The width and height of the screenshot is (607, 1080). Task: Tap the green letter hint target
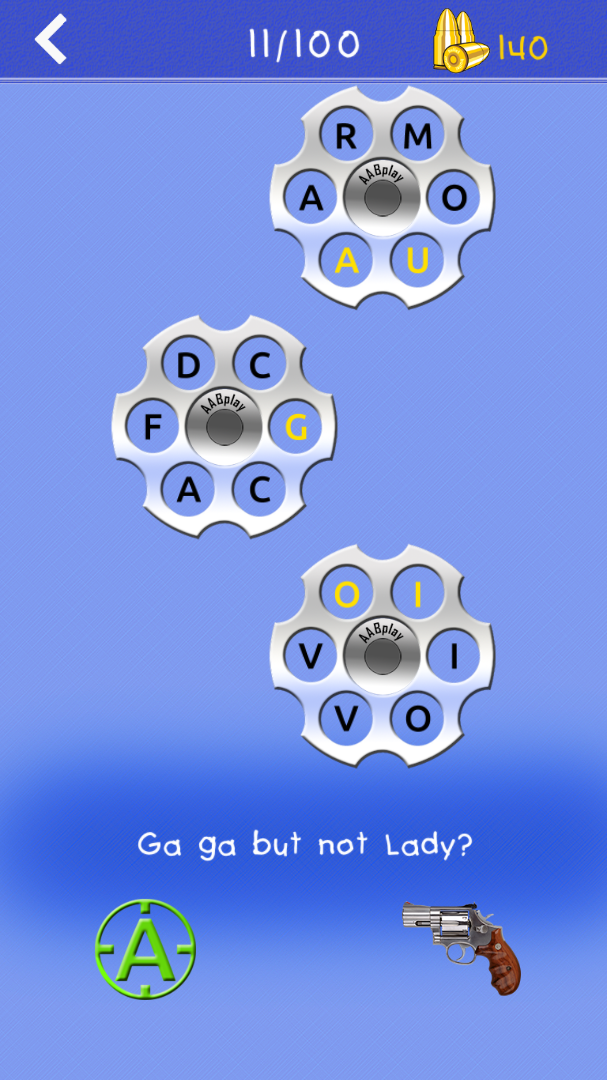pyautogui.click(x=145, y=948)
